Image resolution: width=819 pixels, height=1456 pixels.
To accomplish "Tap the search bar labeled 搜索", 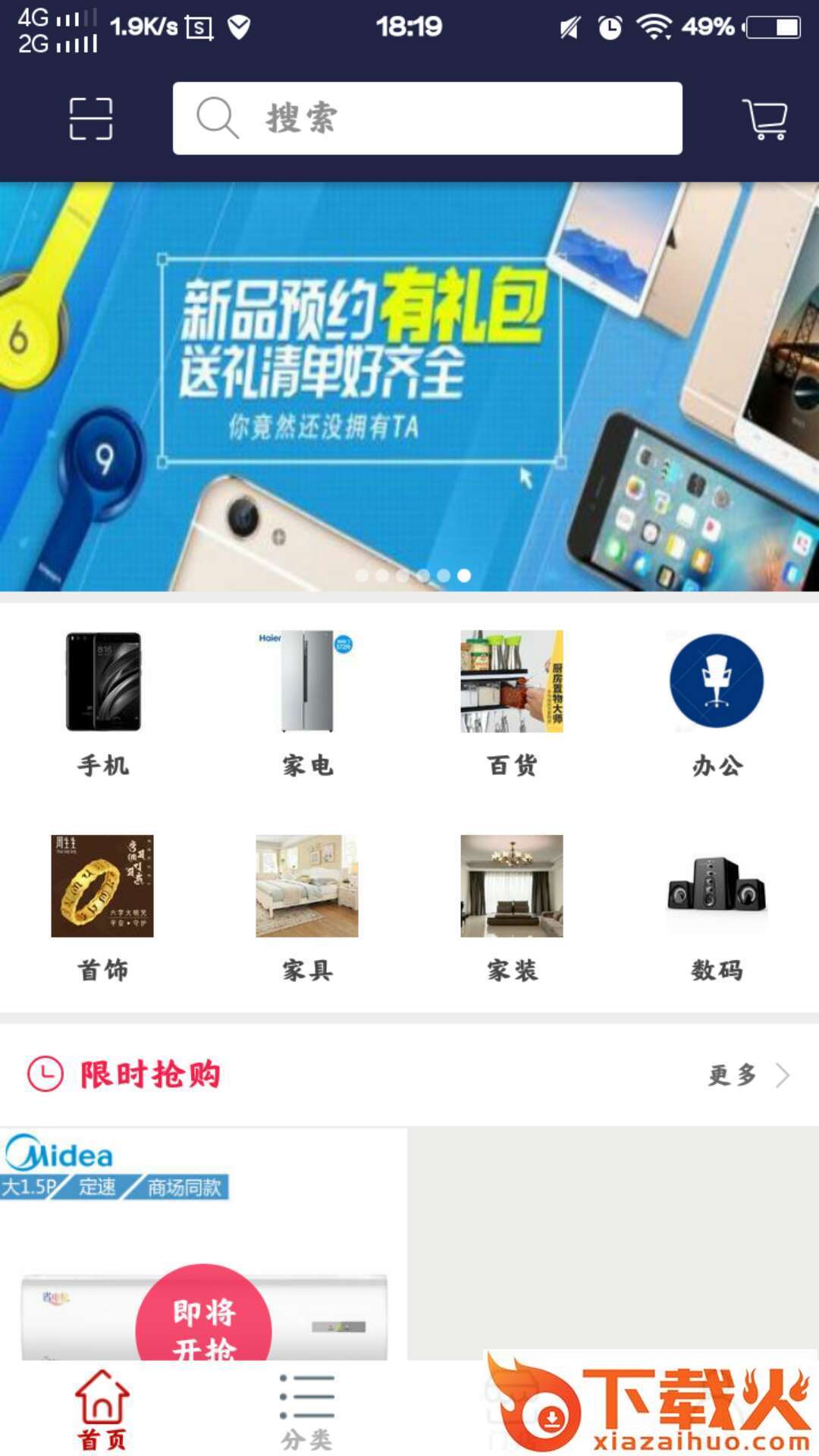I will [427, 118].
